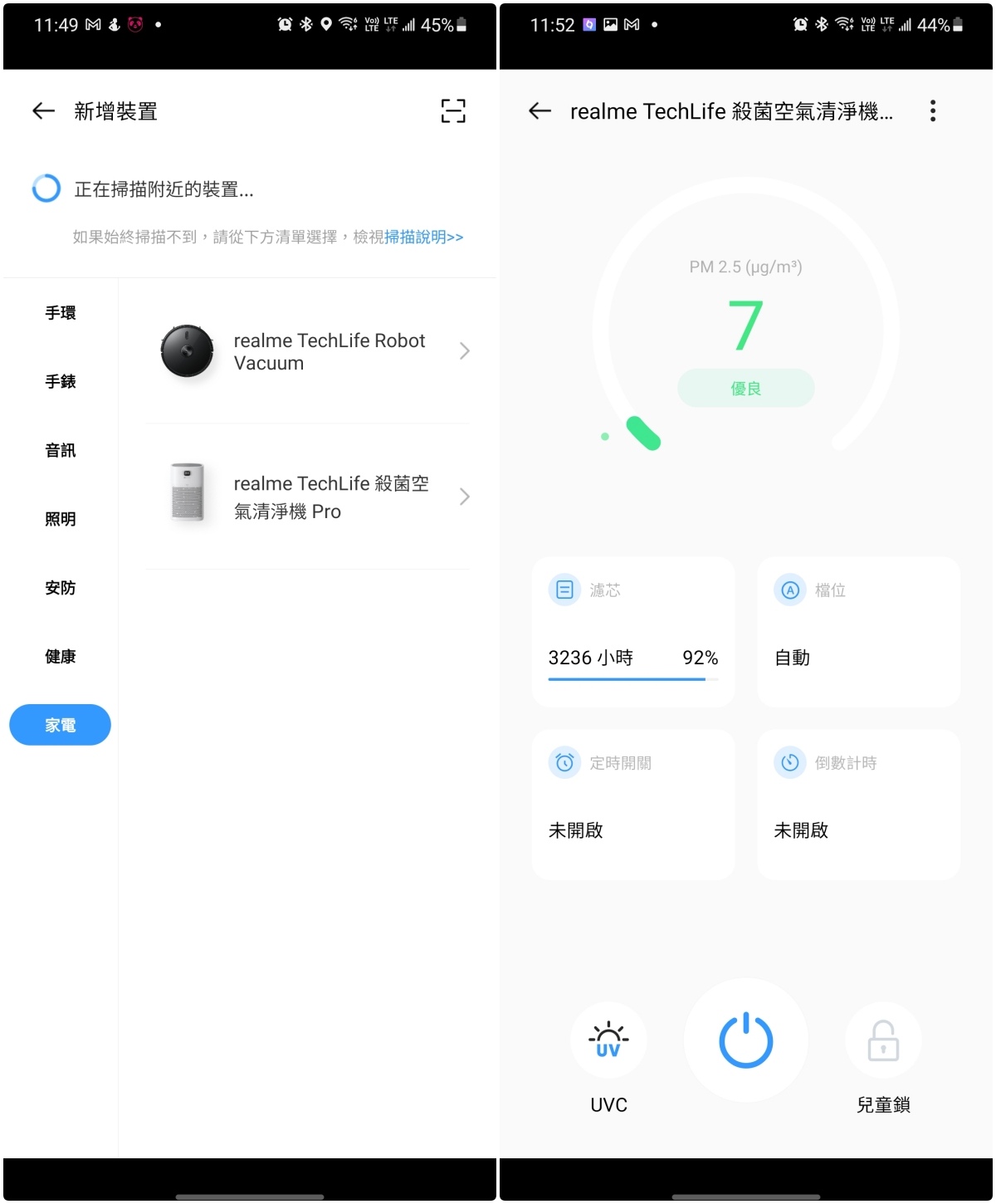Viewport: 996px width, 1204px height.
Task: Open the 掃描說明 link
Action: [423, 237]
